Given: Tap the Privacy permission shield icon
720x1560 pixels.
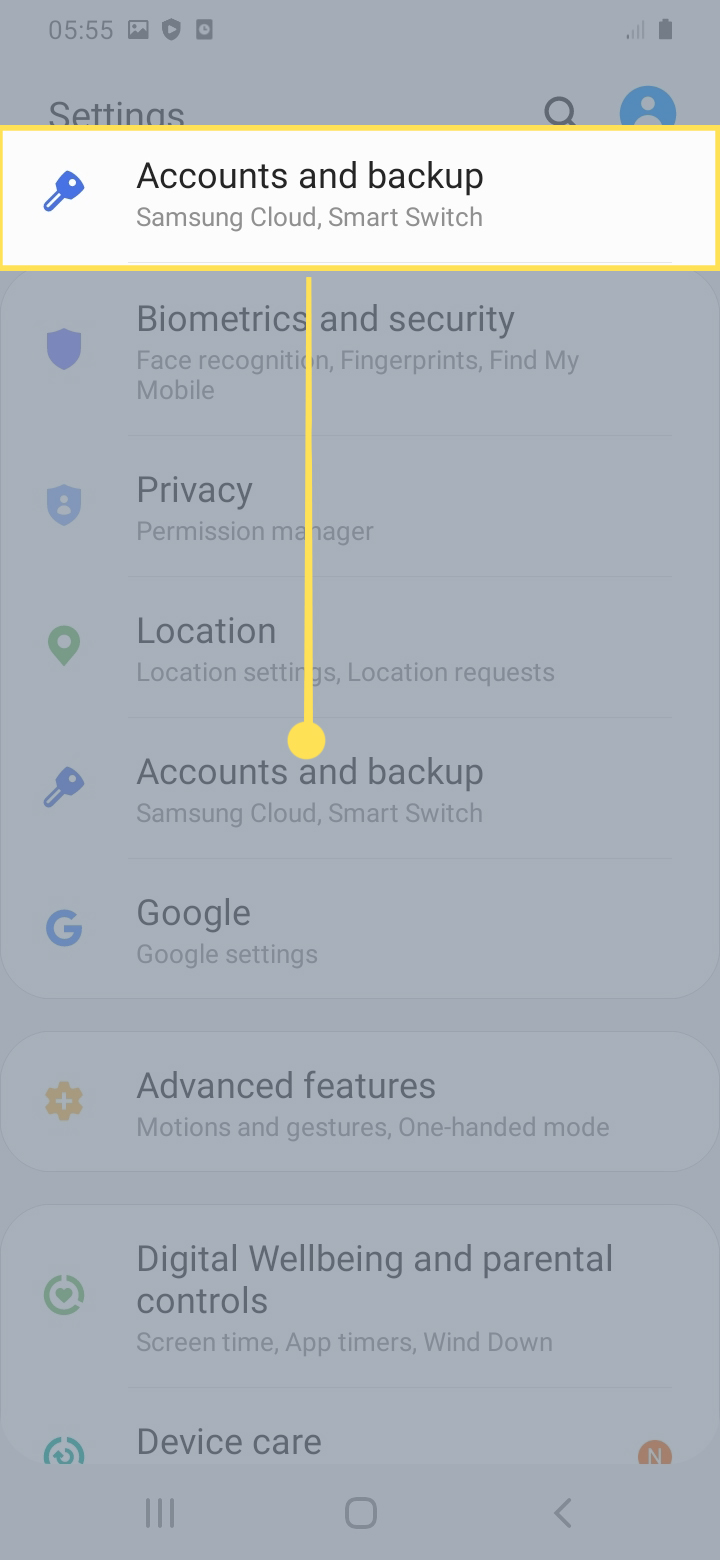Looking at the screenshot, I should click(x=64, y=505).
